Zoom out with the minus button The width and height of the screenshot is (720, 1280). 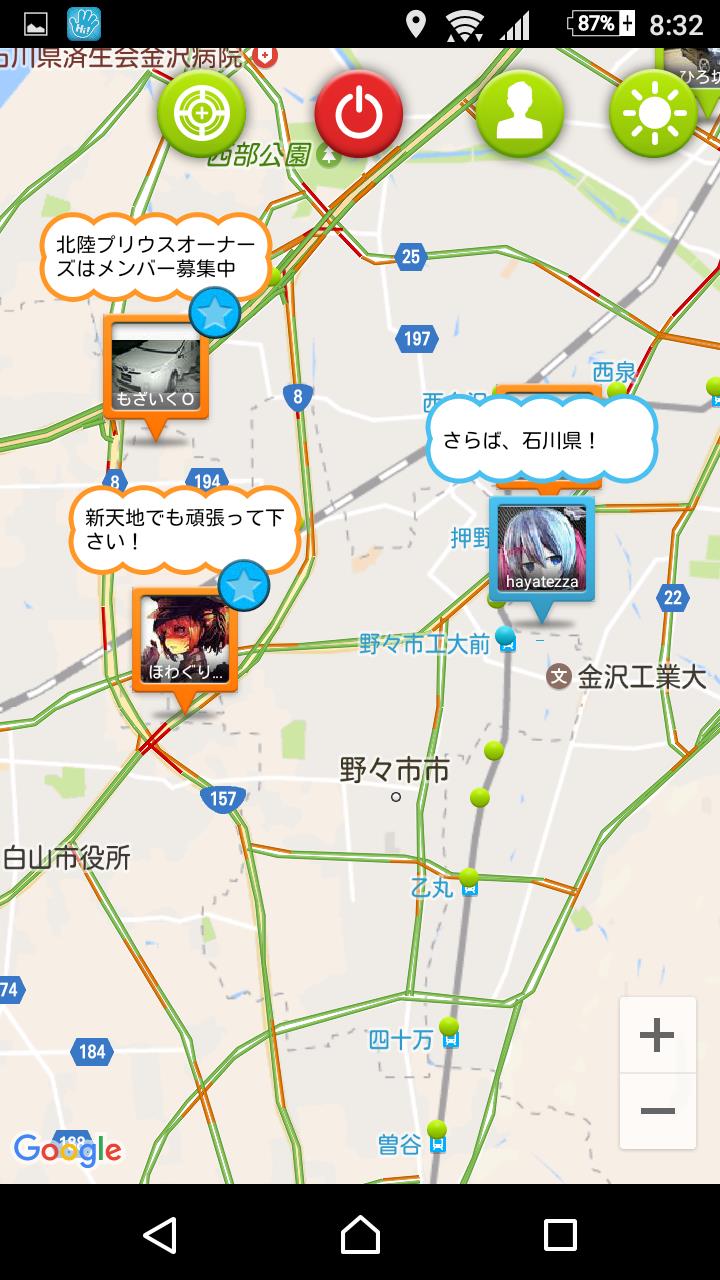pyautogui.click(x=657, y=1111)
